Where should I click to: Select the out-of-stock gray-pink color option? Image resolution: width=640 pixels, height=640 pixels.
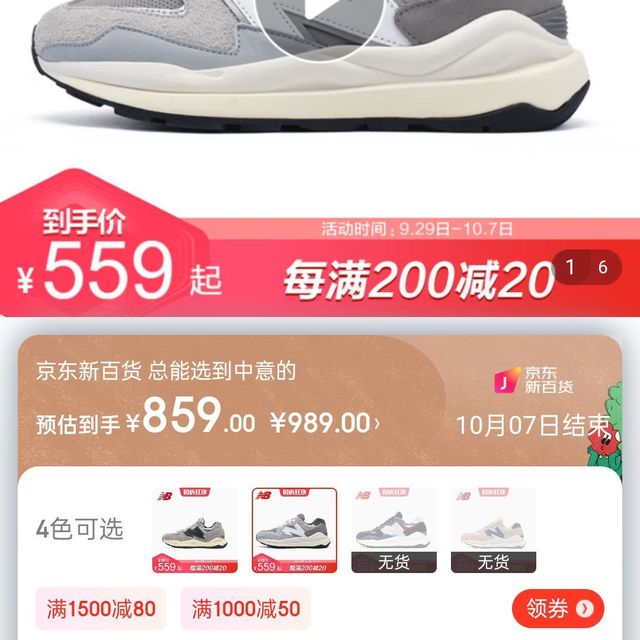click(393, 530)
